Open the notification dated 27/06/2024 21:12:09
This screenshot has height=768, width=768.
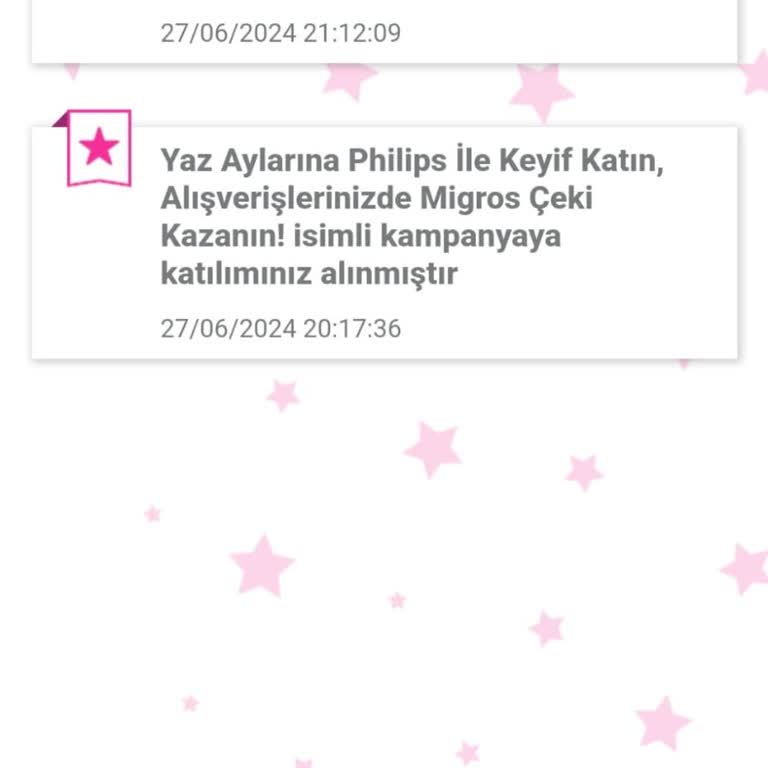pyautogui.click(x=384, y=30)
